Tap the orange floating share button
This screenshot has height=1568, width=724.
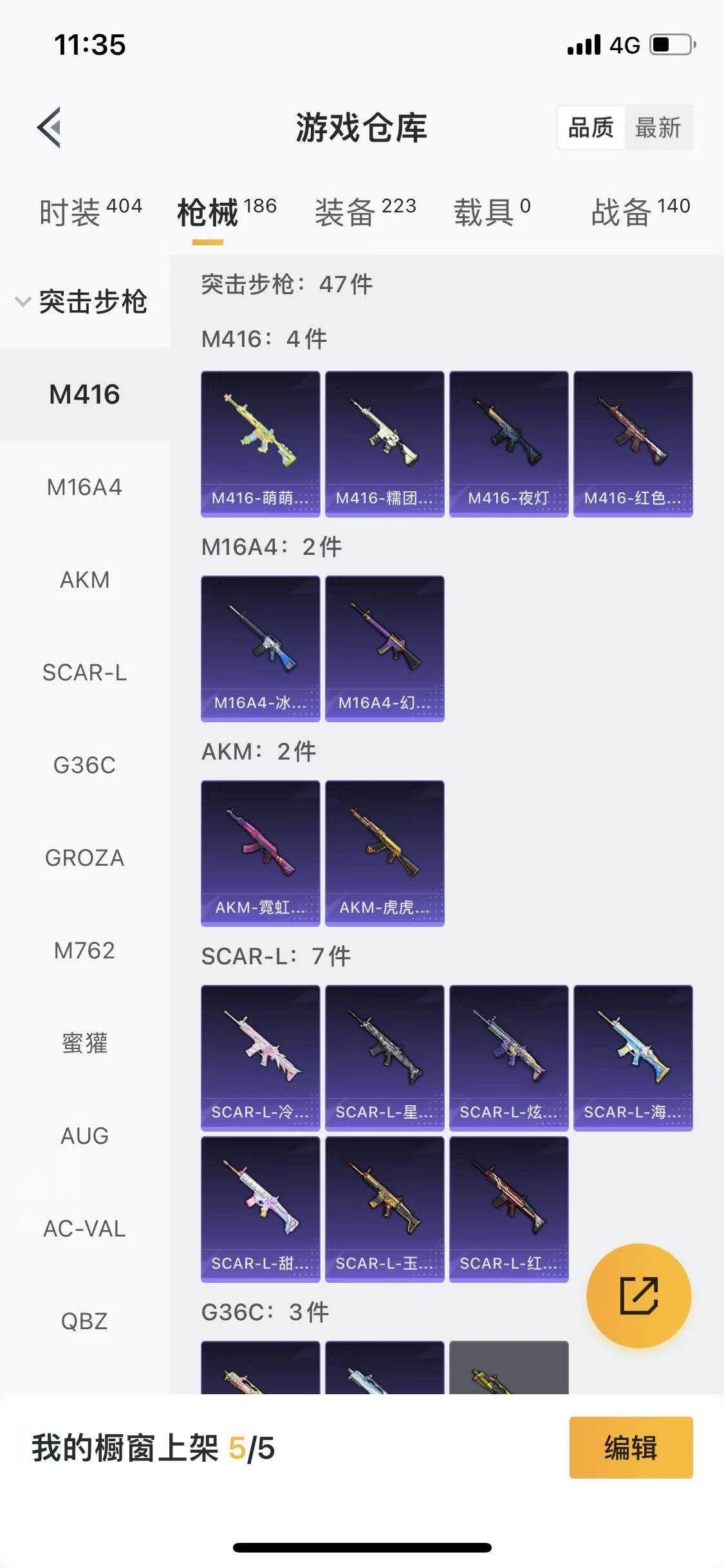tap(638, 1296)
